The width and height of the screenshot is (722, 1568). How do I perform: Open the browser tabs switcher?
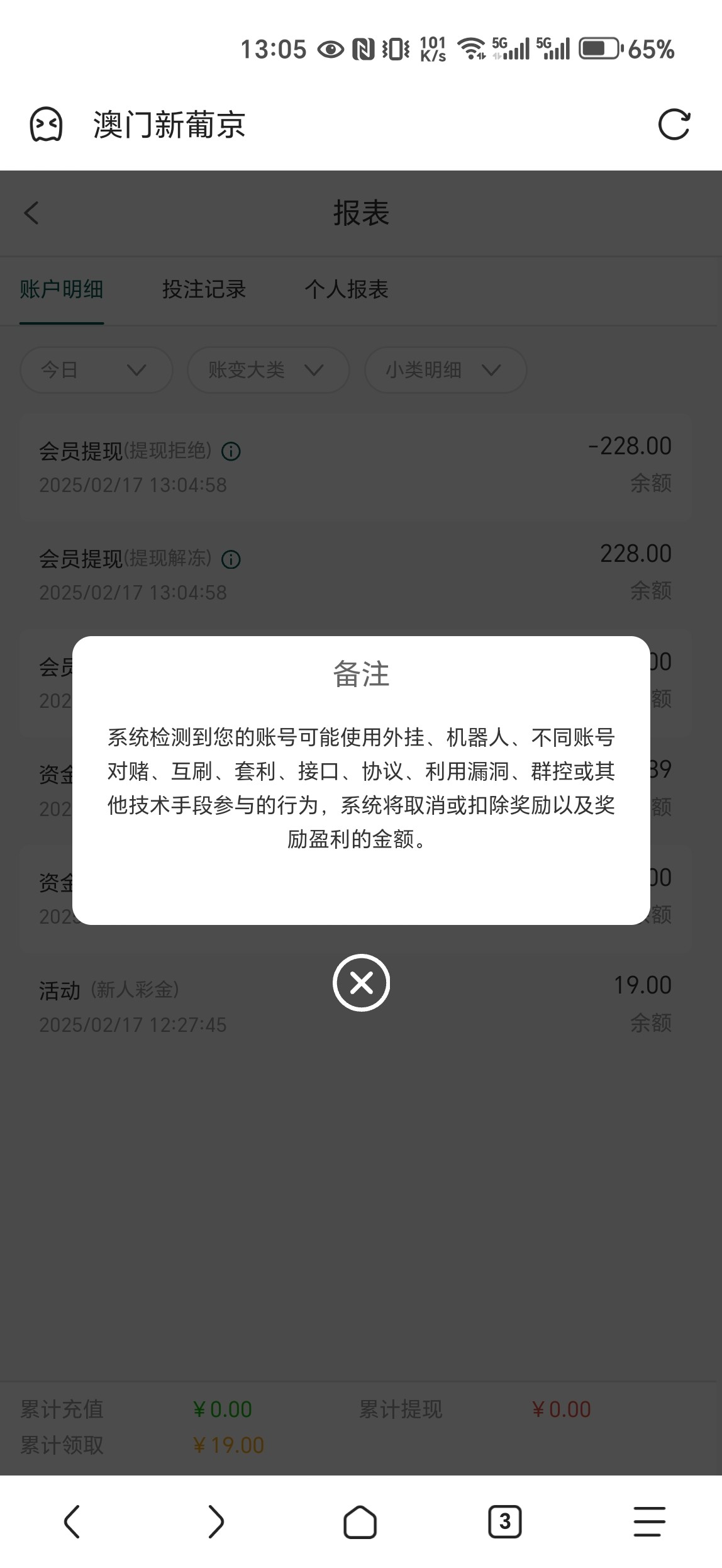[x=504, y=1521]
